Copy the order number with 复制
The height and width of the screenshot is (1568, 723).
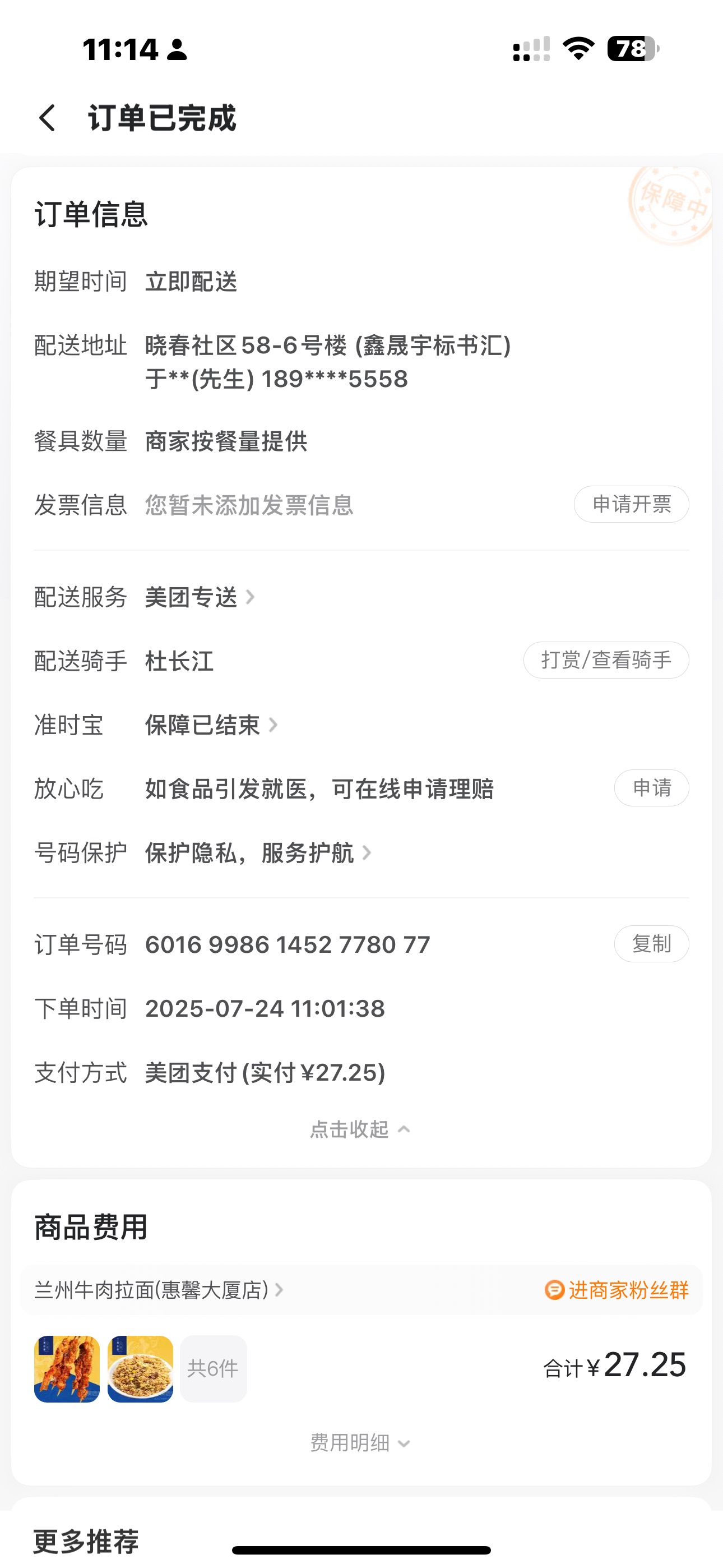pos(651,944)
